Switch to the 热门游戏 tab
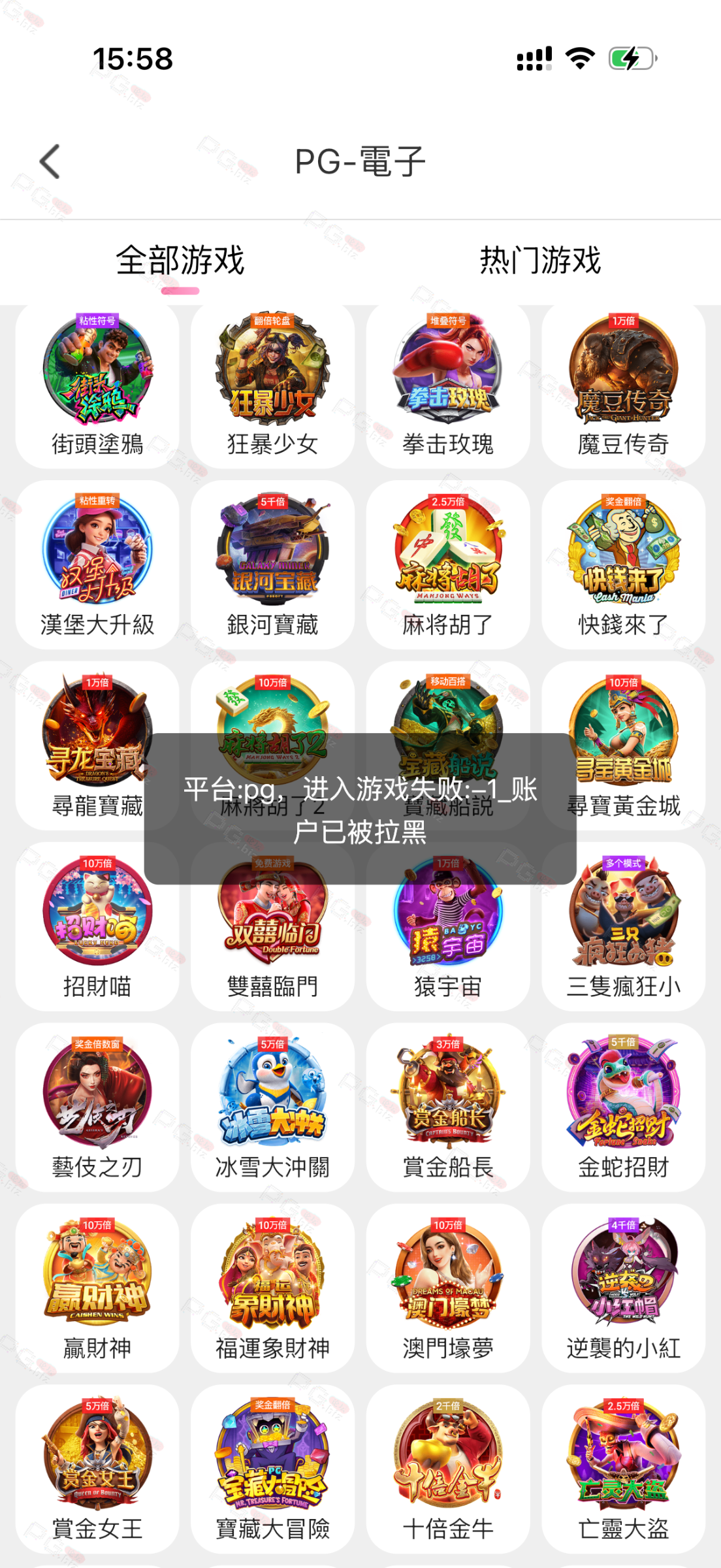The width and height of the screenshot is (721, 1568). pos(540,261)
